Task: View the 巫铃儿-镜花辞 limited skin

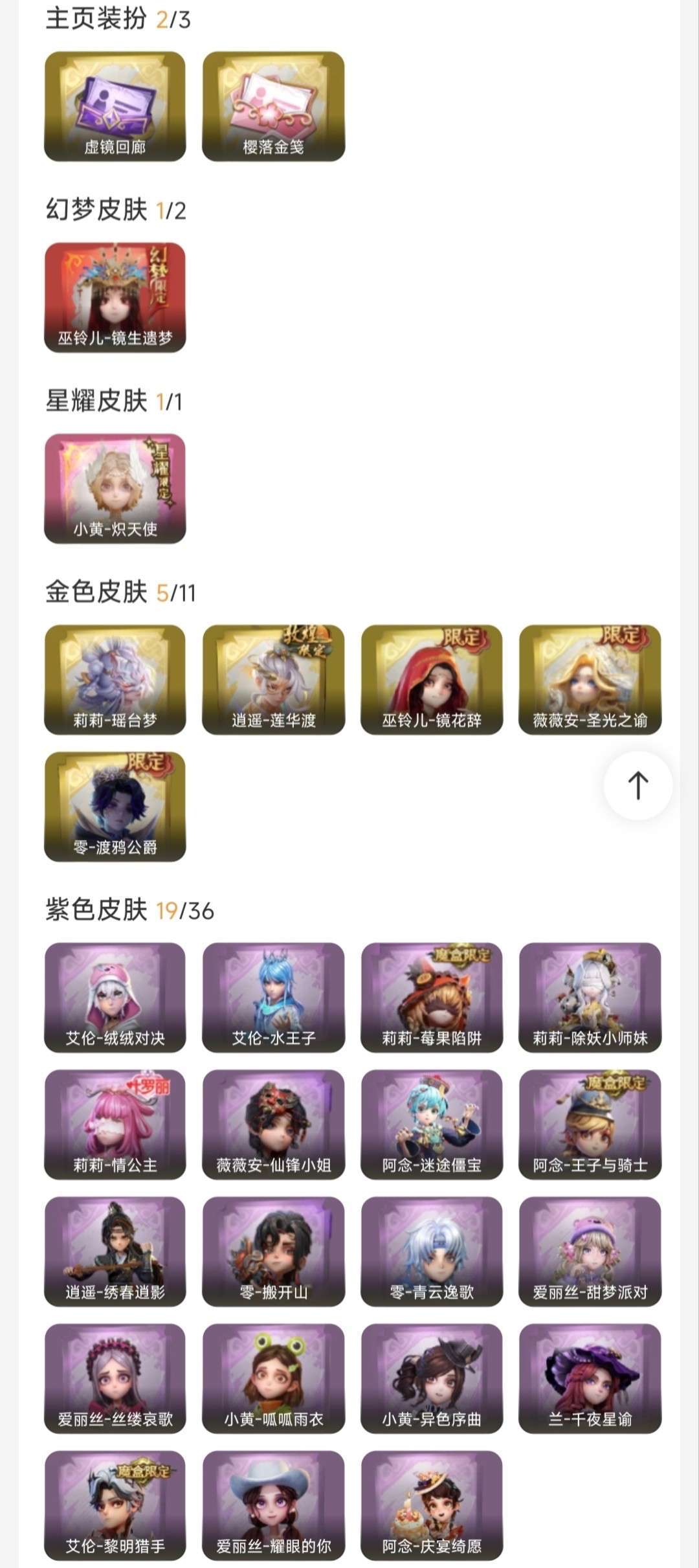Action: 432,679
